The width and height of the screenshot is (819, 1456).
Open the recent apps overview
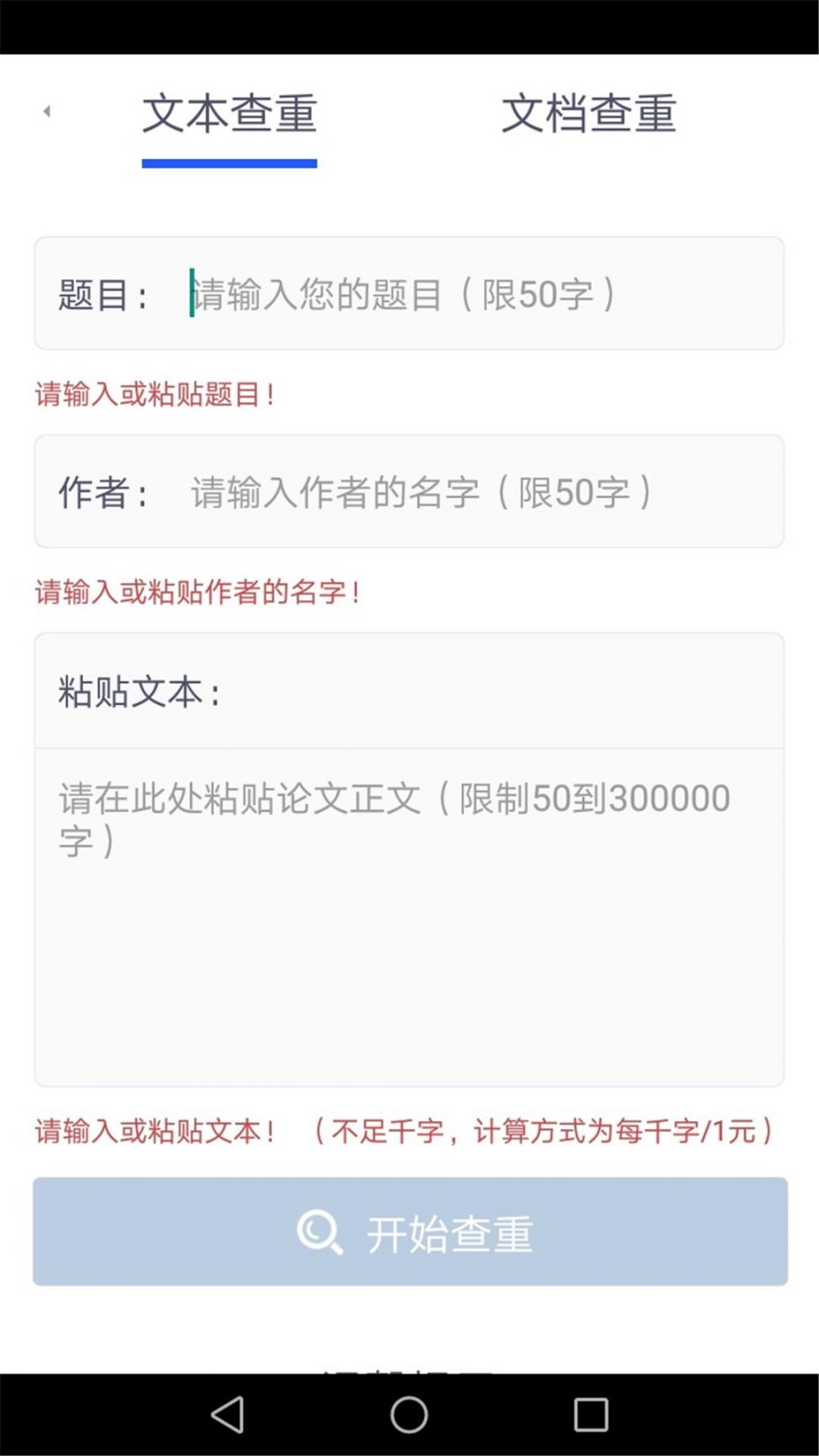point(591,1415)
